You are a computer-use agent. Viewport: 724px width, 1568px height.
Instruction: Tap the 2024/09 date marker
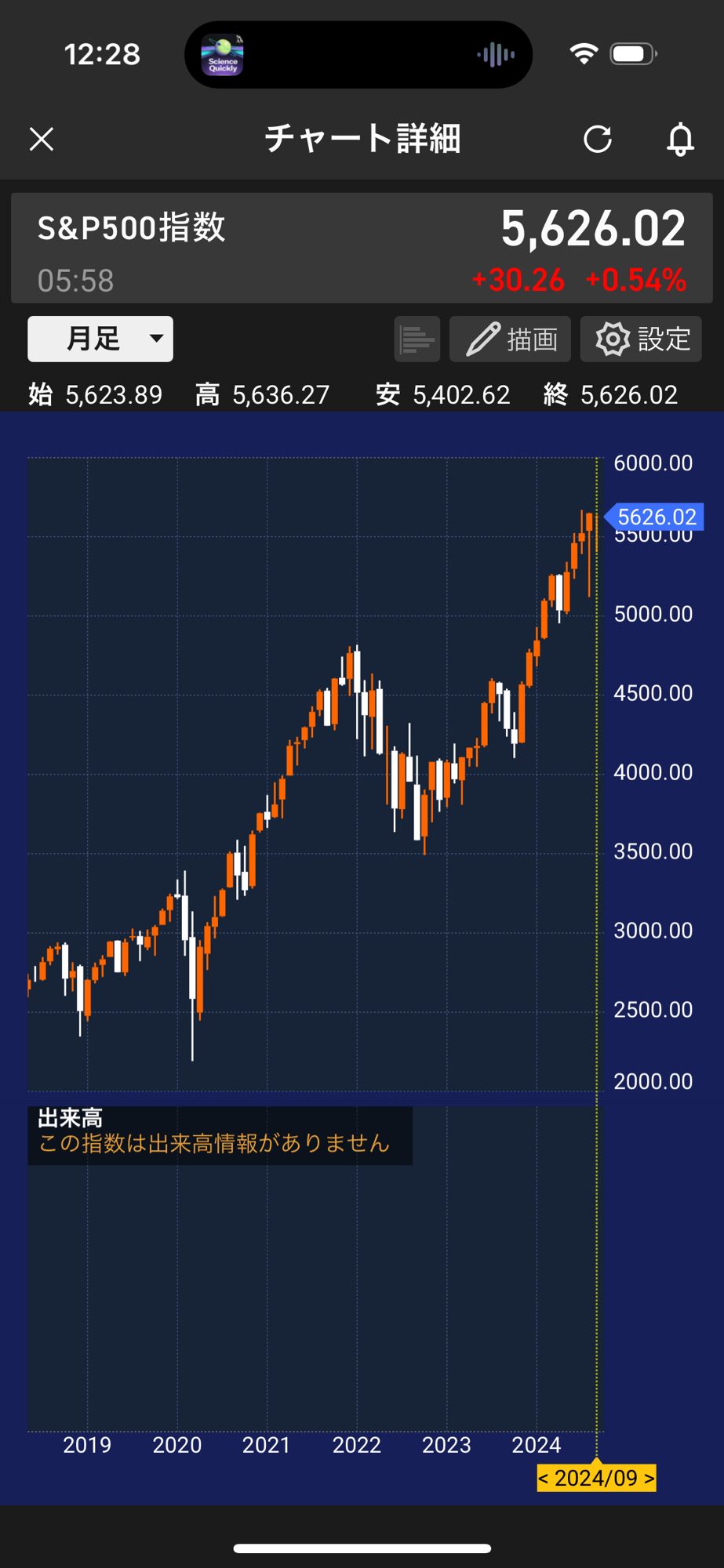pos(596,1478)
